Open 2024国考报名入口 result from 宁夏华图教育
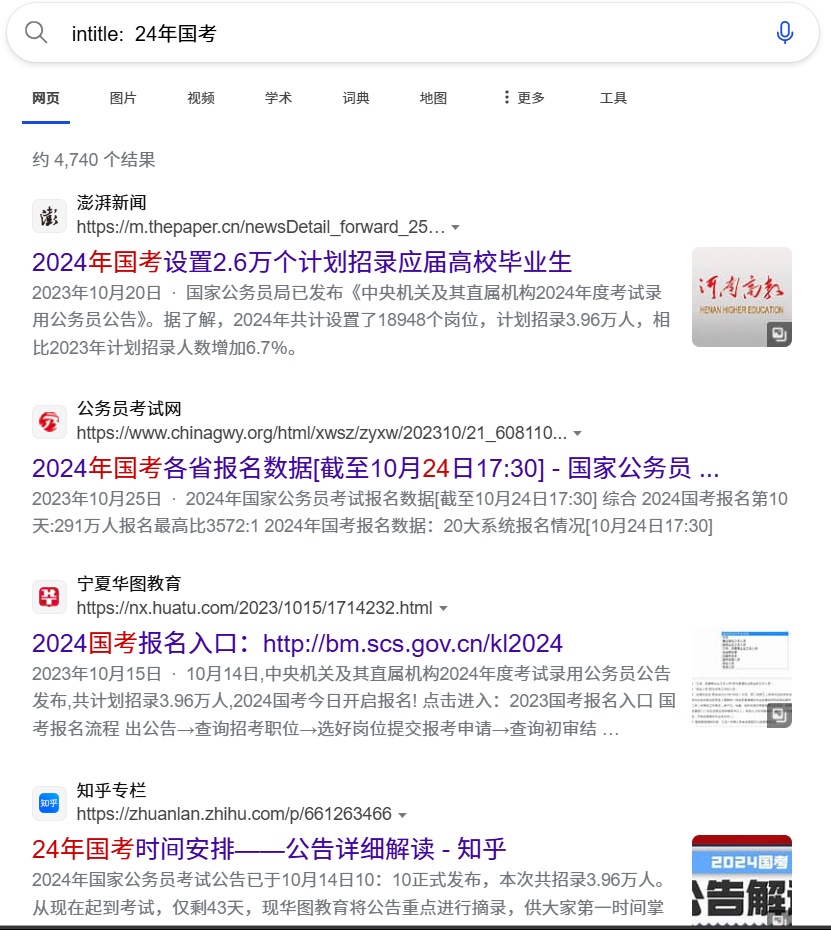 [x=297, y=643]
